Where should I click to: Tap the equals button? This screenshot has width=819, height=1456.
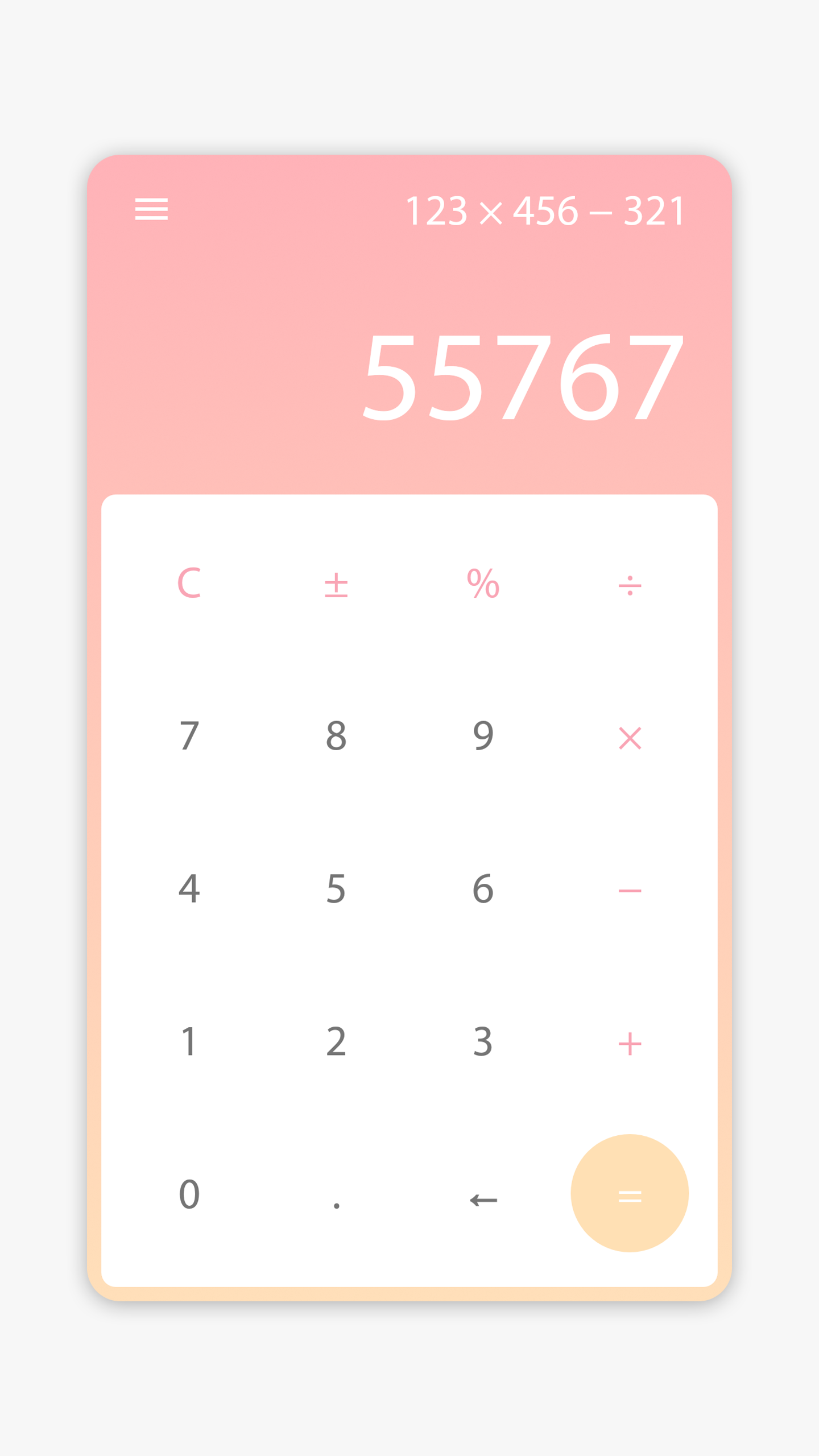[x=630, y=1193]
